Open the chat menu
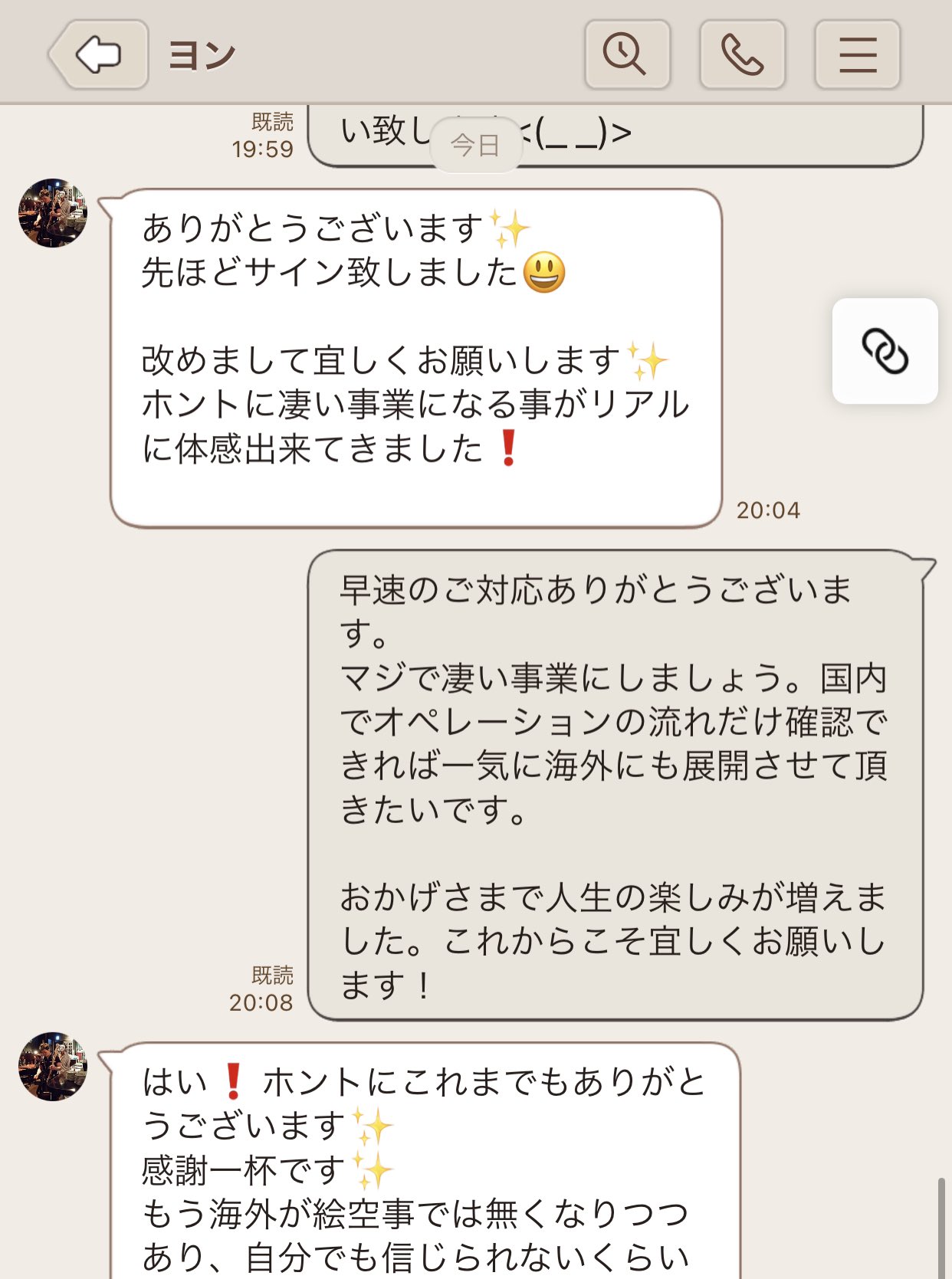This screenshot has height=1279, width=952. (857, 55)
